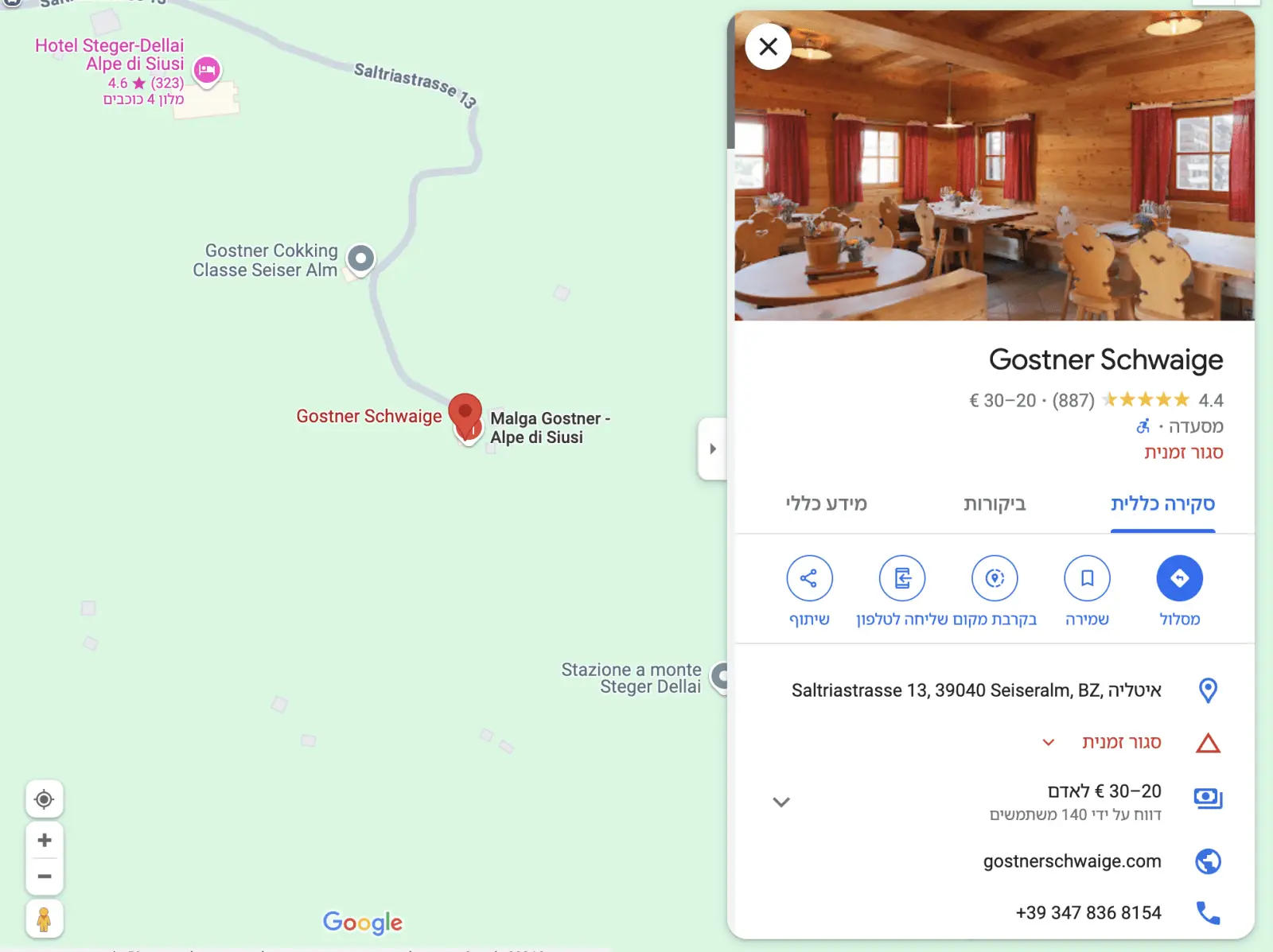Send place to phone via שליחה לטלפון

[x=901, y=578]
